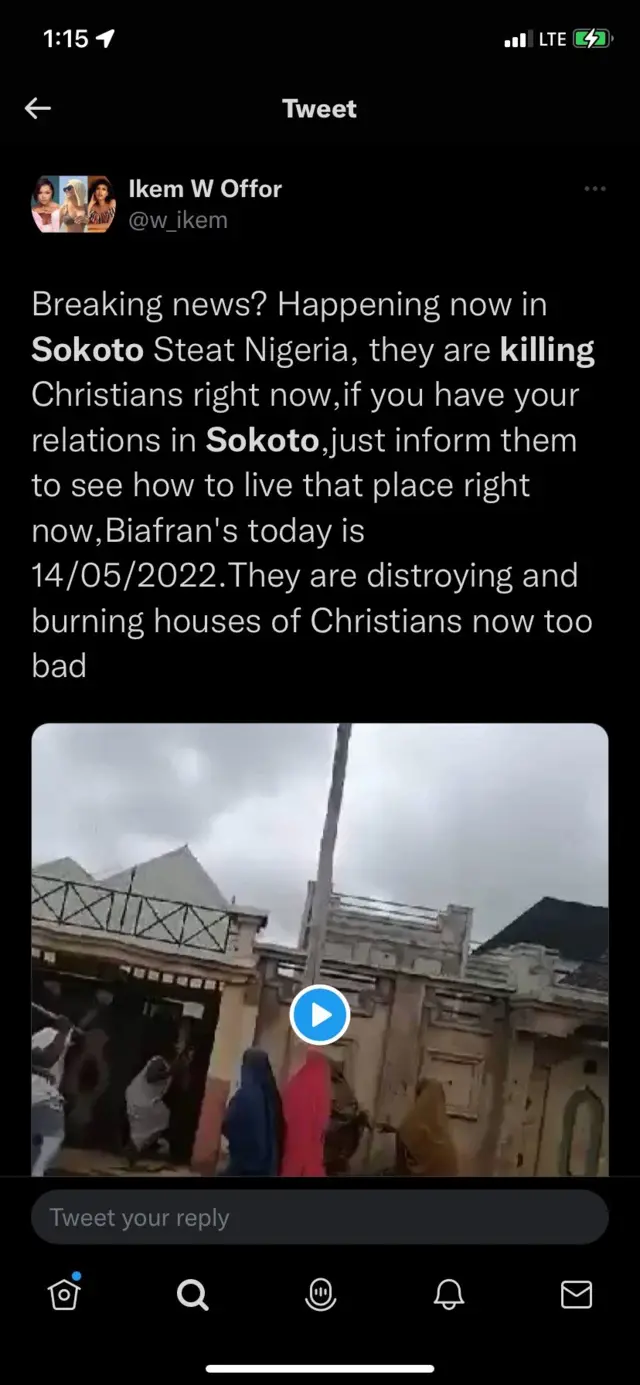Play the video in the tweet
This screenshot has width=640, height=1385.
tap(319, 1015)
